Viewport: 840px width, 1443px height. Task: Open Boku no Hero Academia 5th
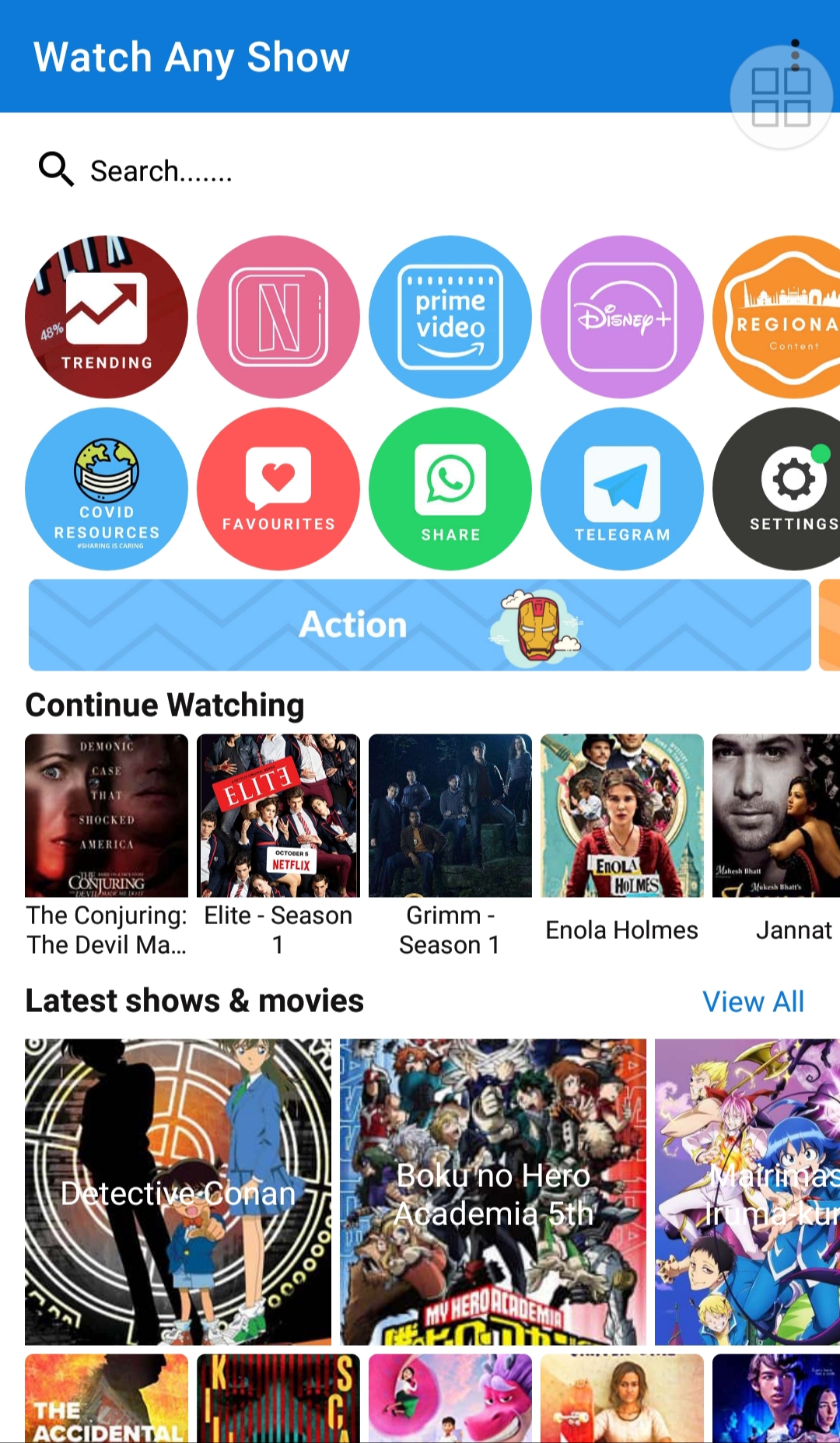tap(493, 1192)
